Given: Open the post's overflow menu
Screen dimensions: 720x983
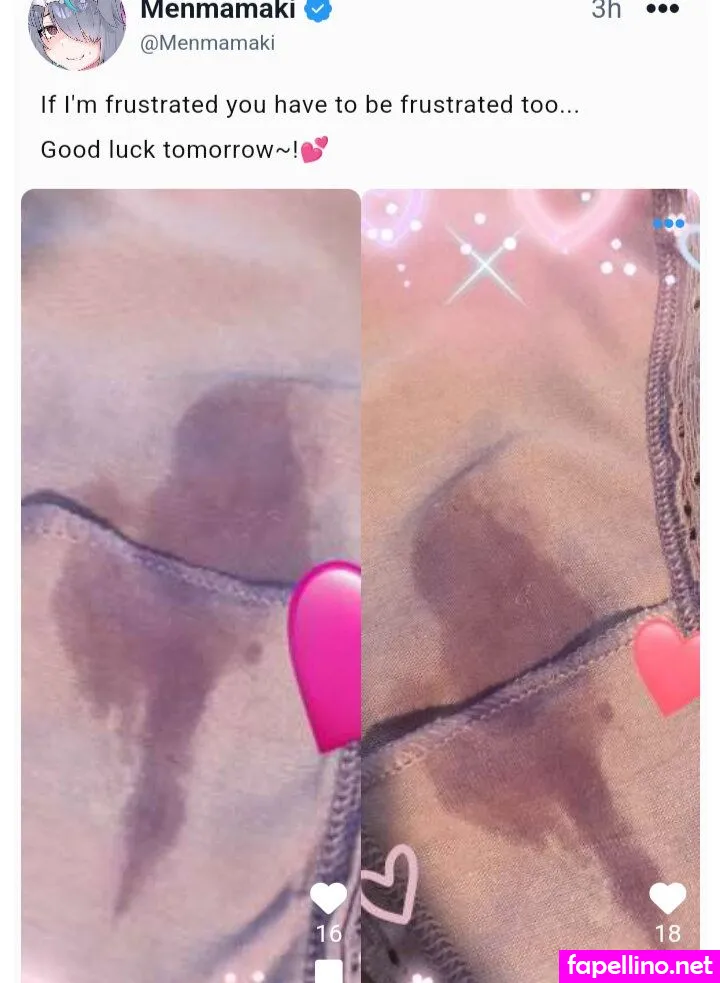Looking at the screenshot, I should pyautogui.click(x=662, y=10).
